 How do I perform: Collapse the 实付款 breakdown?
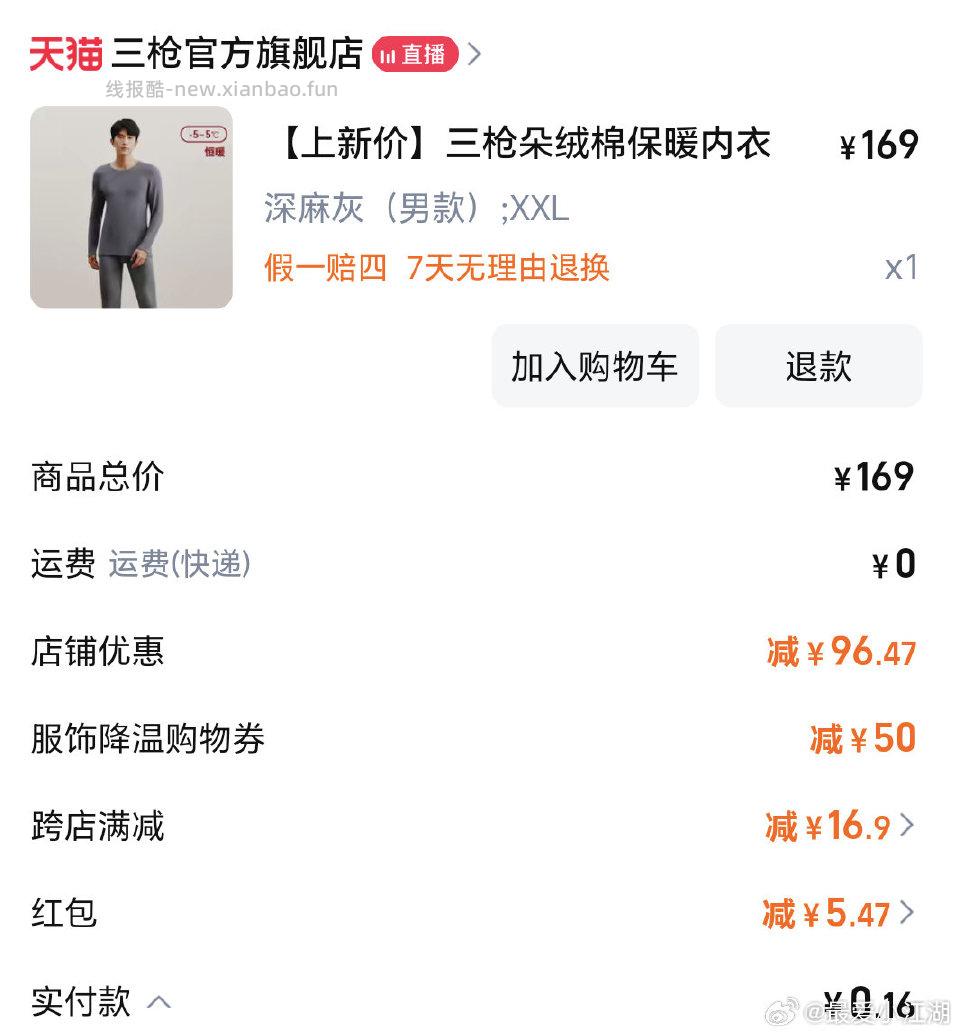pyautogui.click(x=159, y=1001)
